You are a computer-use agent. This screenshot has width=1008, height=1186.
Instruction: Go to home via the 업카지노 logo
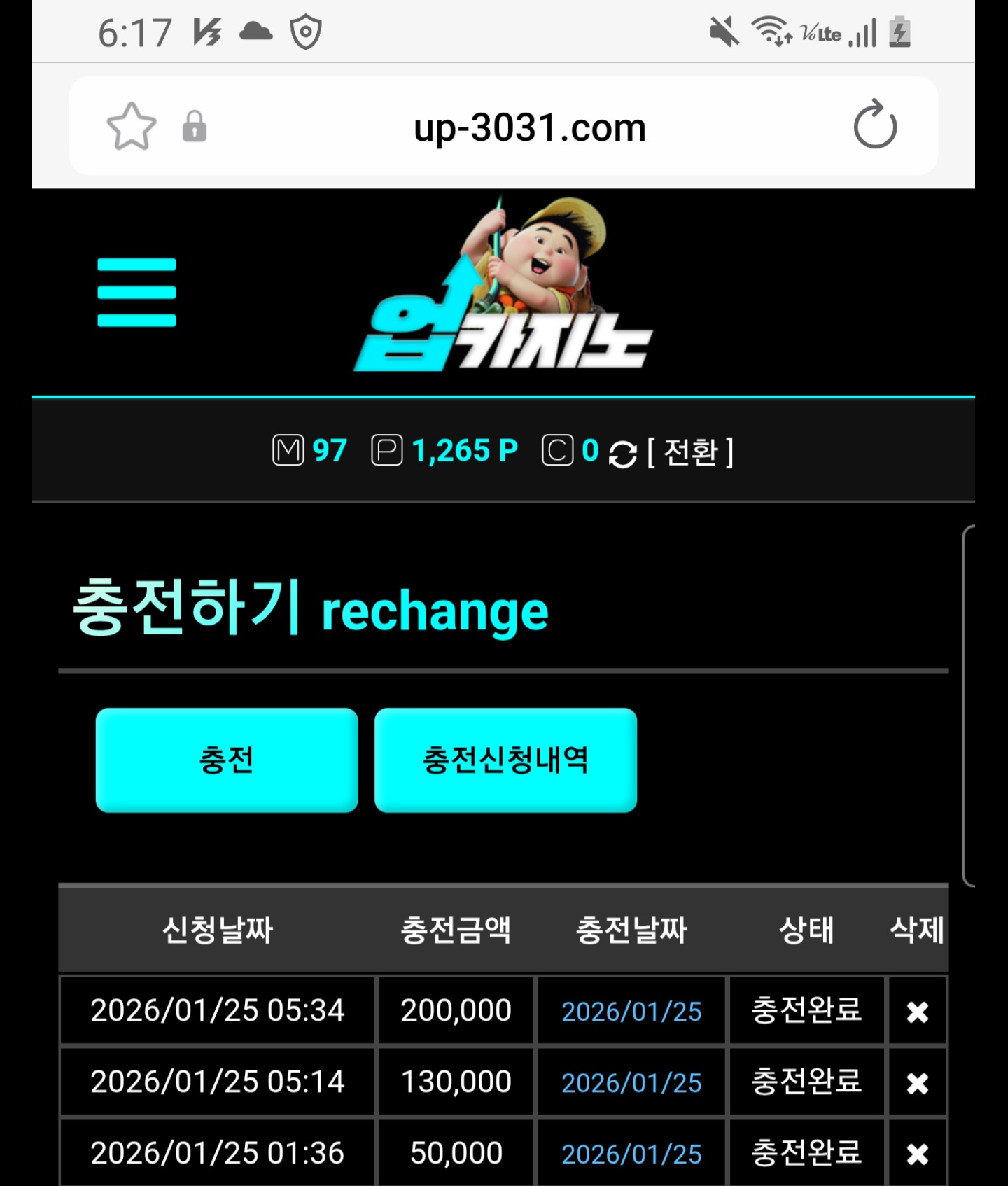(x=503, y=288)
